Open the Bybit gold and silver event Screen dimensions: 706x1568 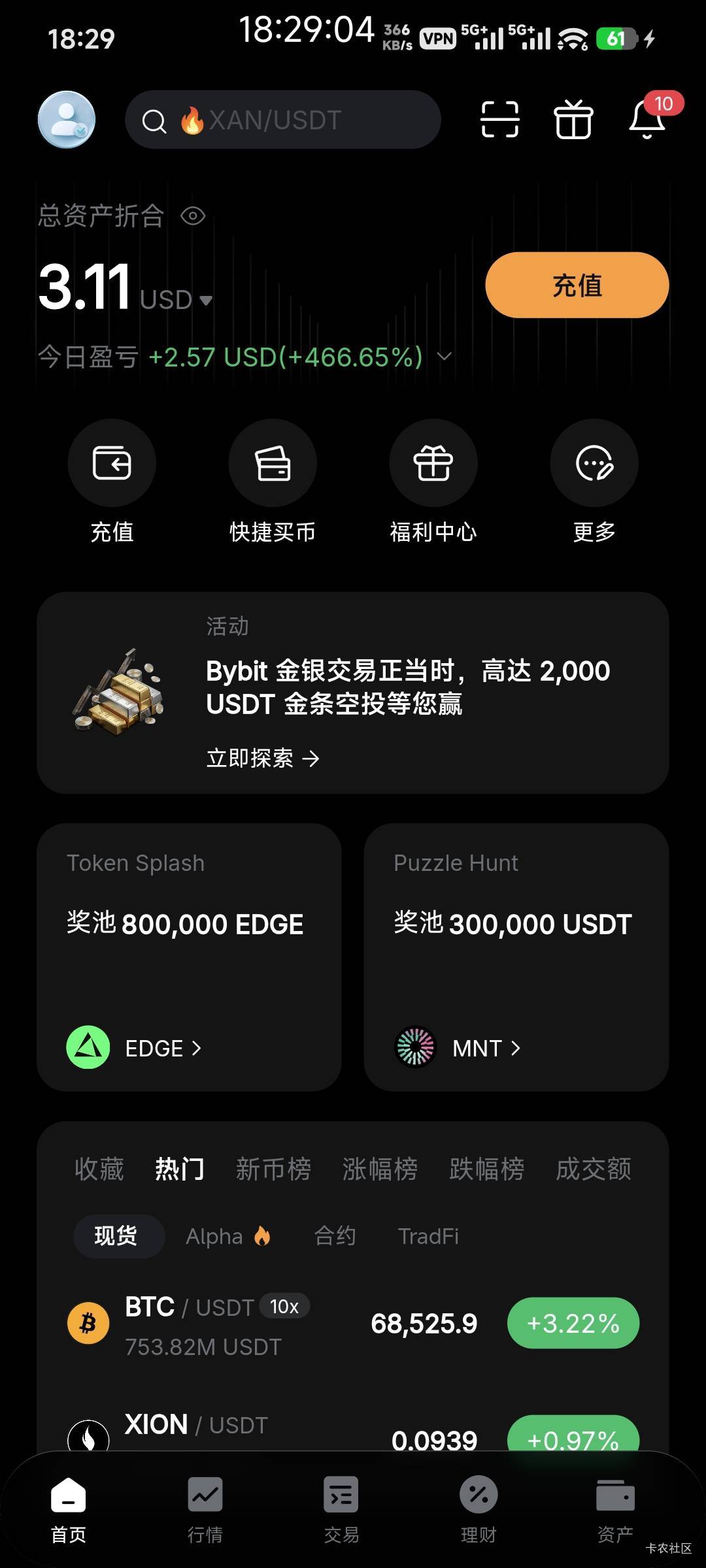coord(353,693)
